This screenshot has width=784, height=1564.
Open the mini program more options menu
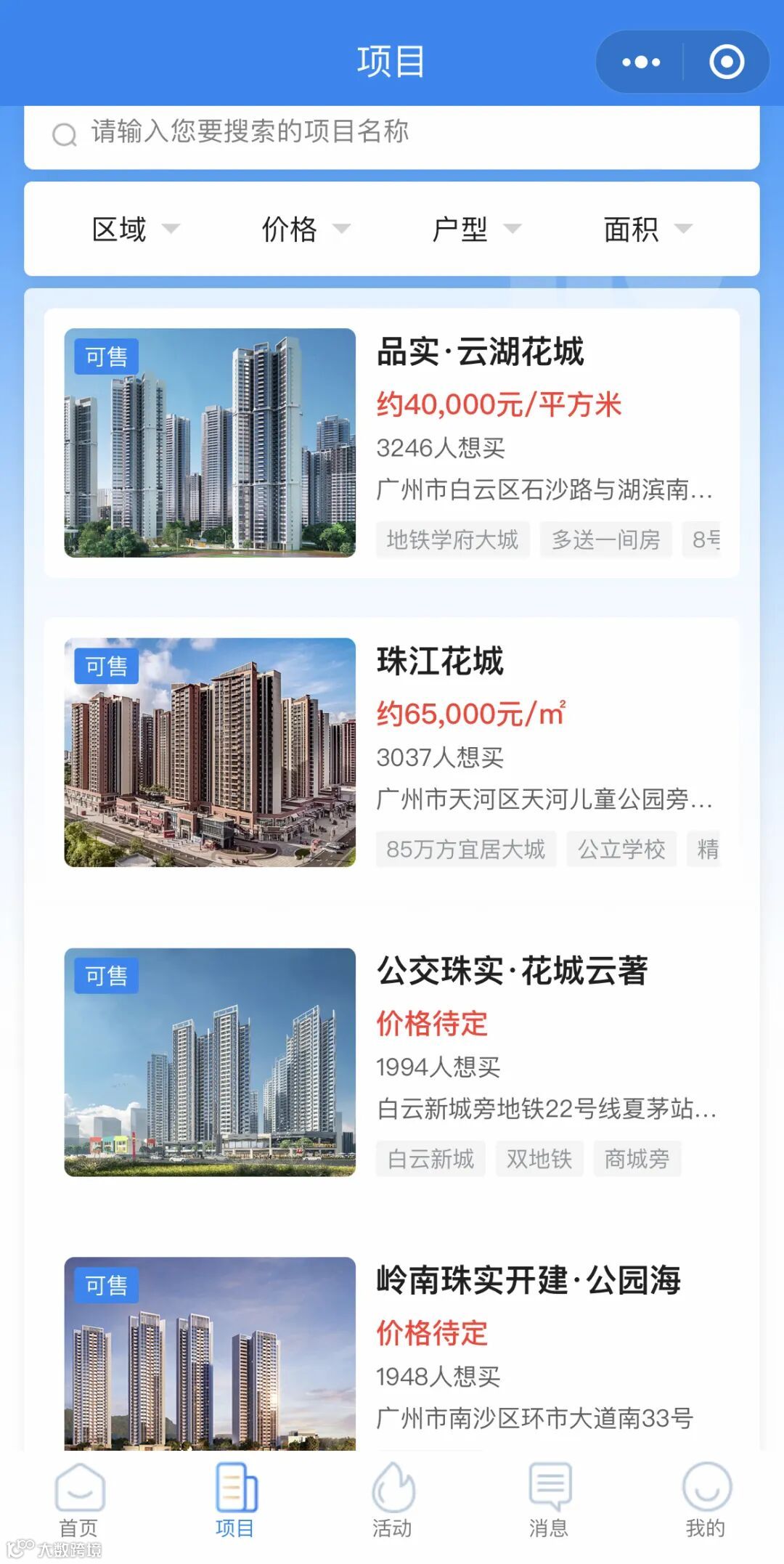pos(641,62)
